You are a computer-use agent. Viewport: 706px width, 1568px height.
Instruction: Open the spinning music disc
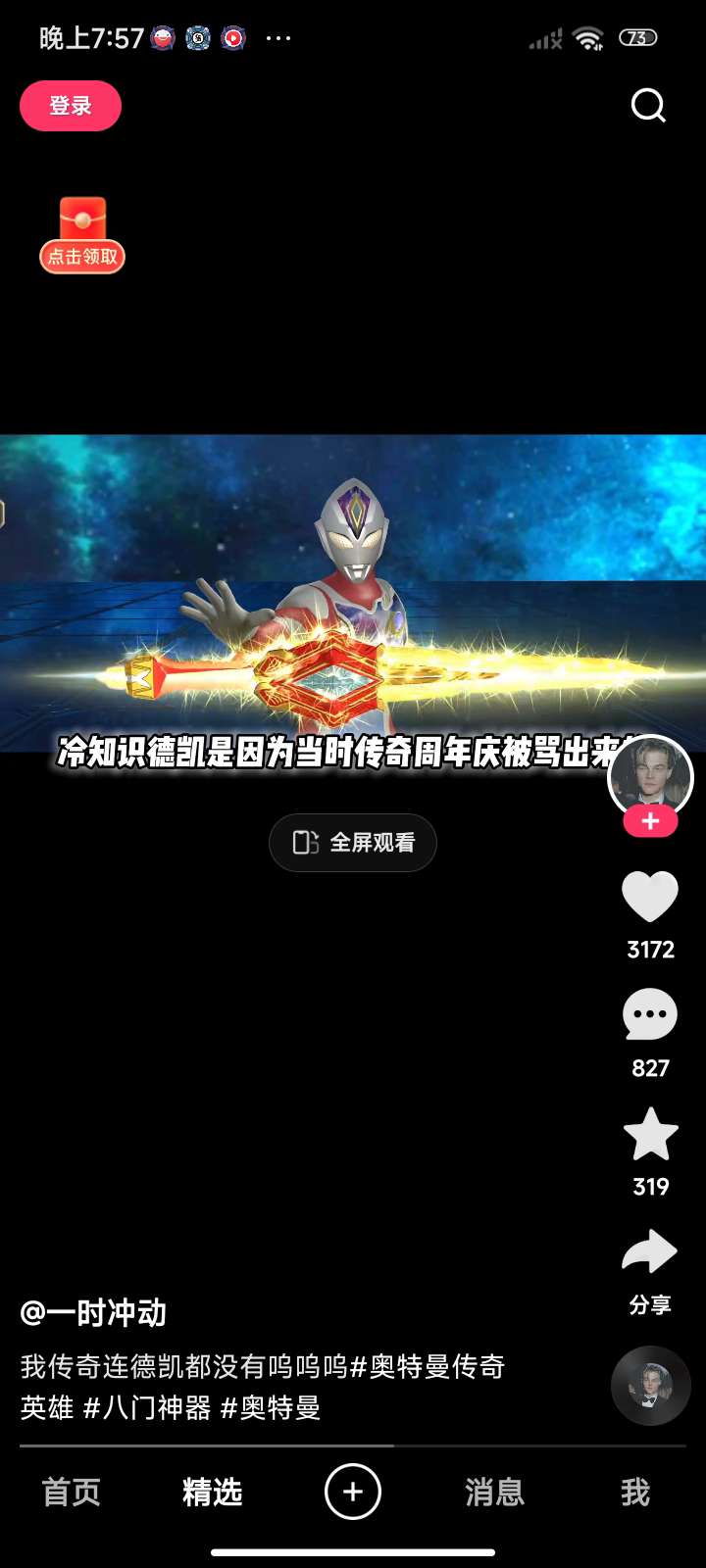650,1386
